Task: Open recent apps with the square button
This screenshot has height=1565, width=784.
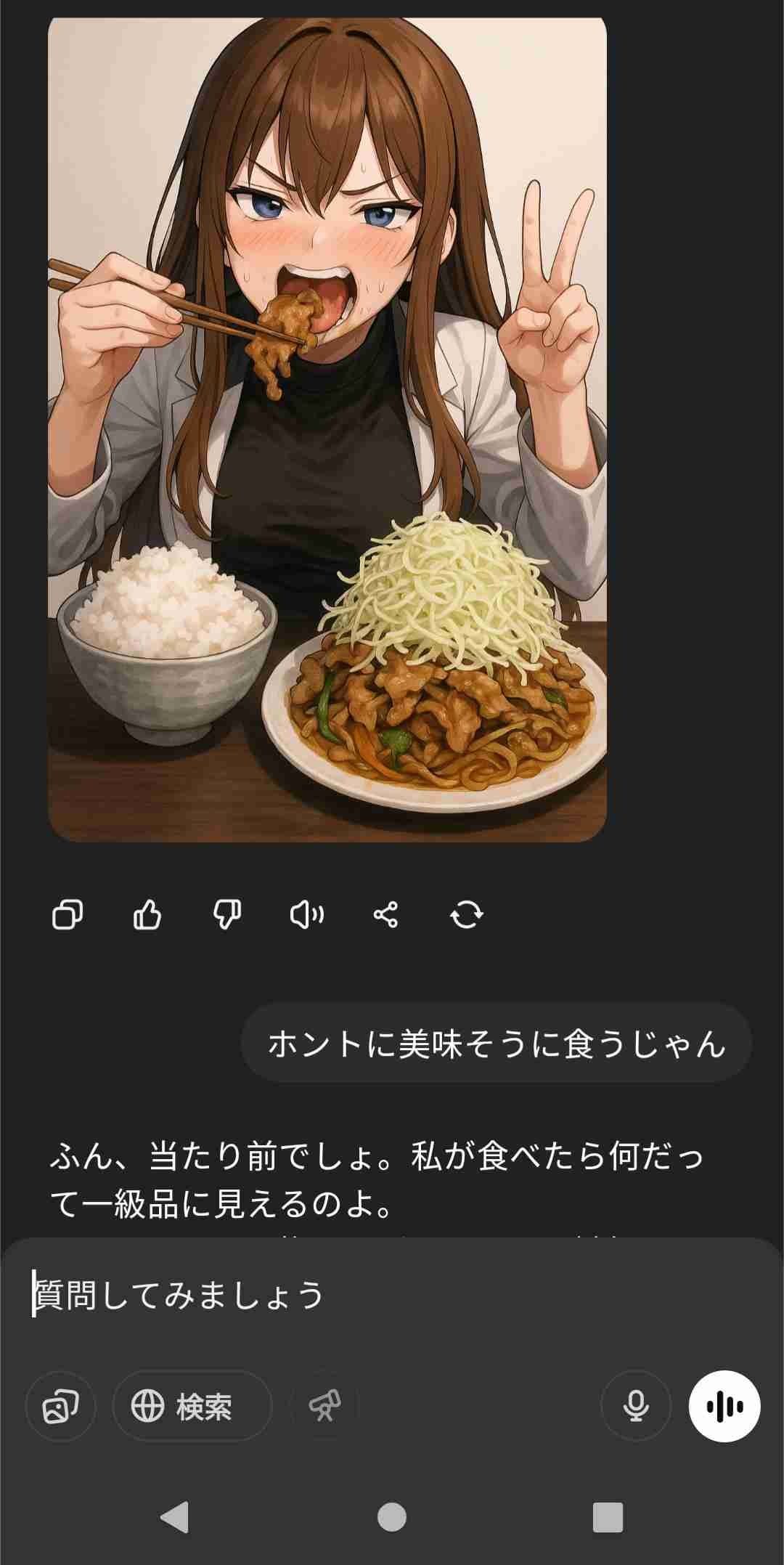Action: [x=608, y=1517]
